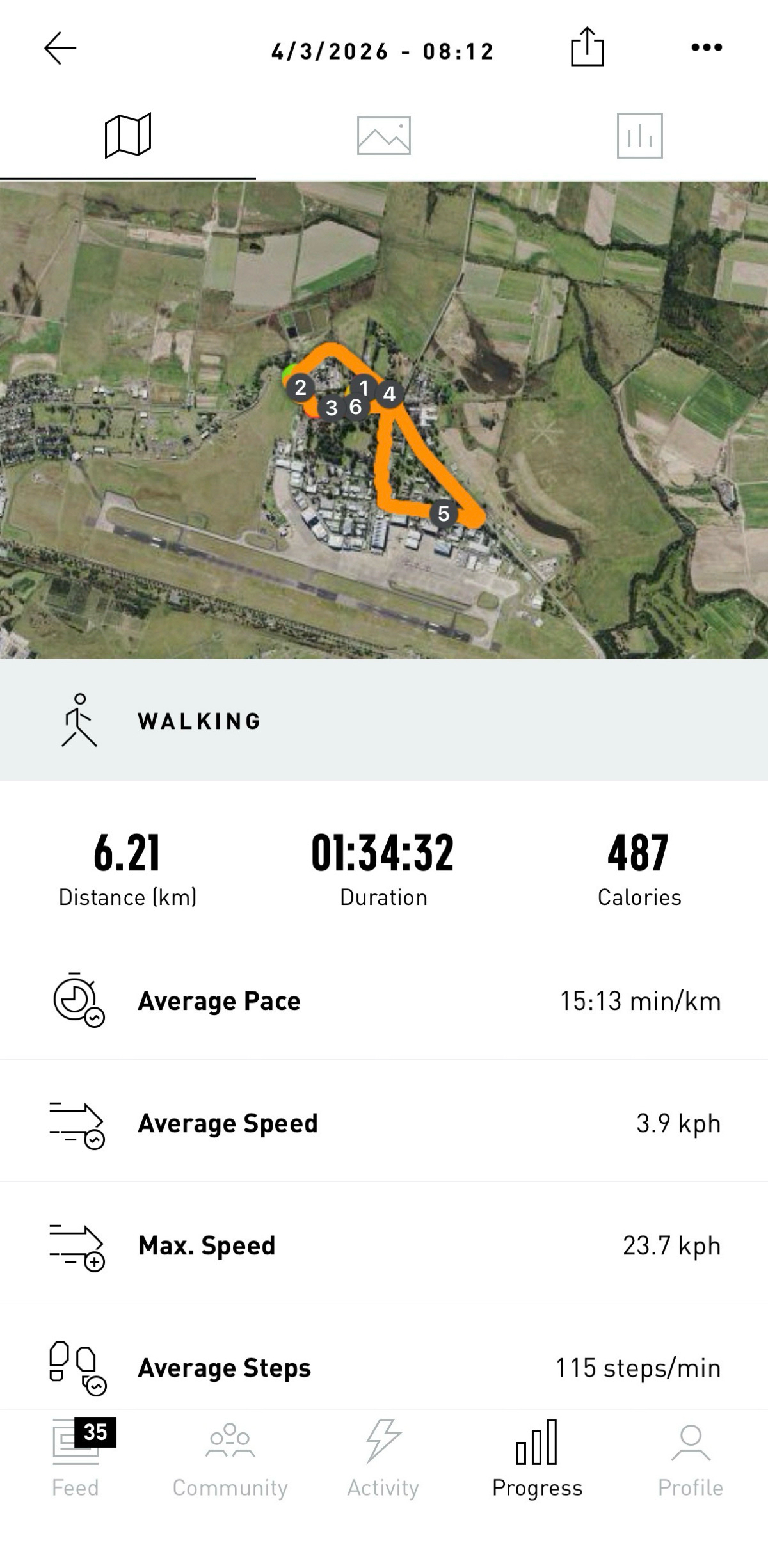Go to the Community tab
The height and width of the screenshot is (1568, 768).
click(x=230, y=1459)
